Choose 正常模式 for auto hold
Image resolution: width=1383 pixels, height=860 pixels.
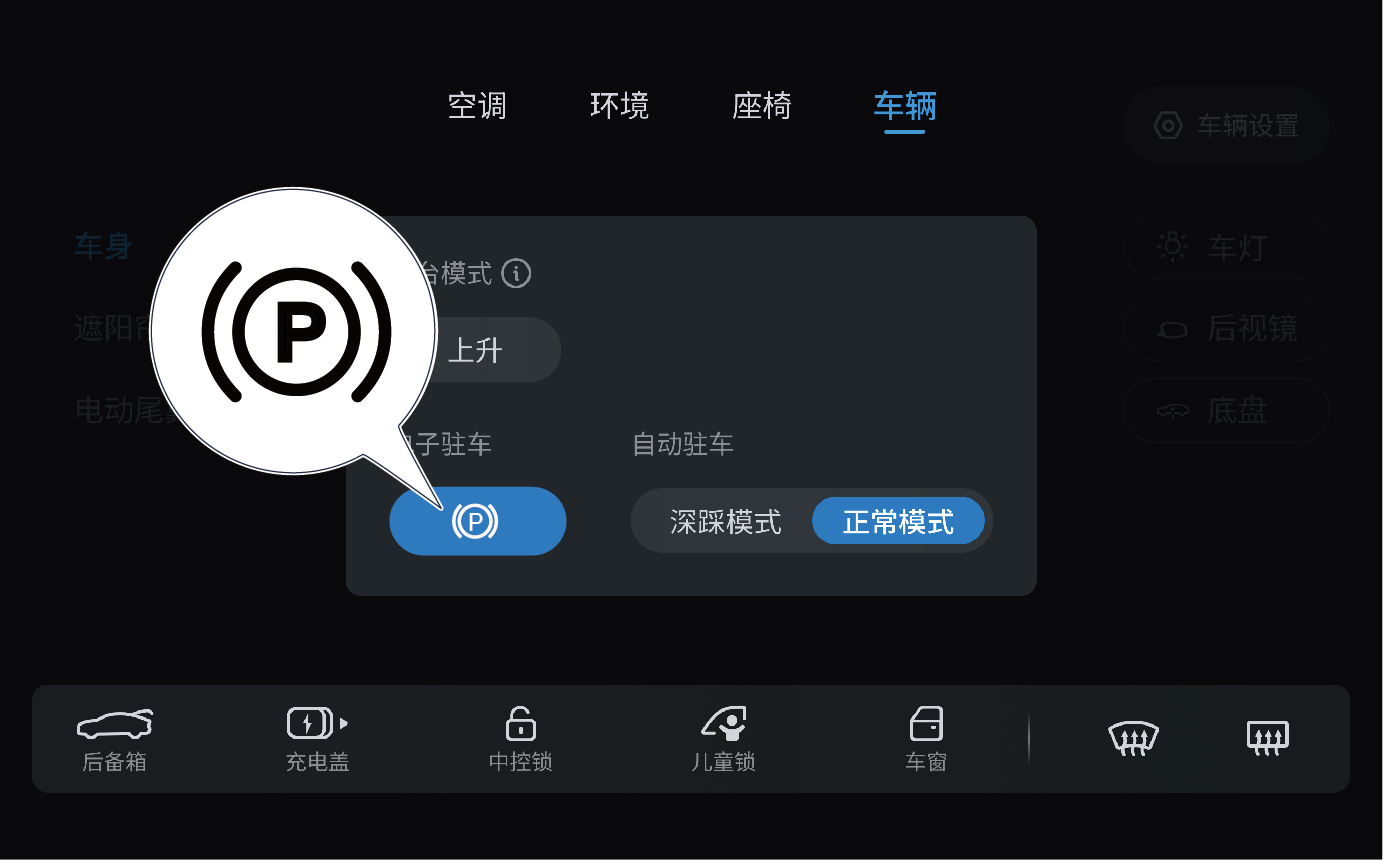point(898,521)
